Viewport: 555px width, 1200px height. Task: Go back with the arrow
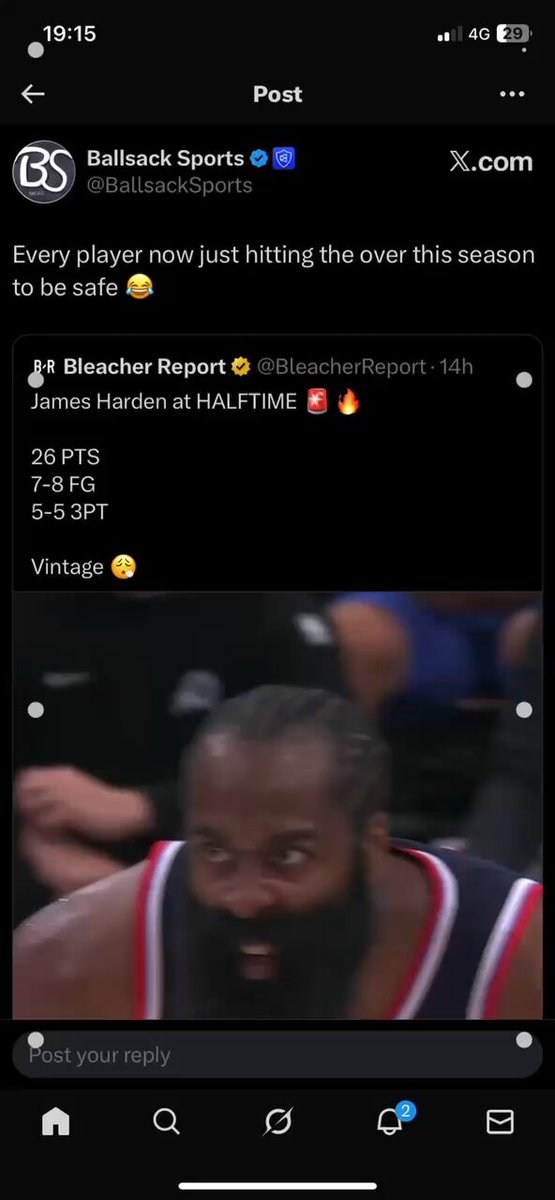33,94
